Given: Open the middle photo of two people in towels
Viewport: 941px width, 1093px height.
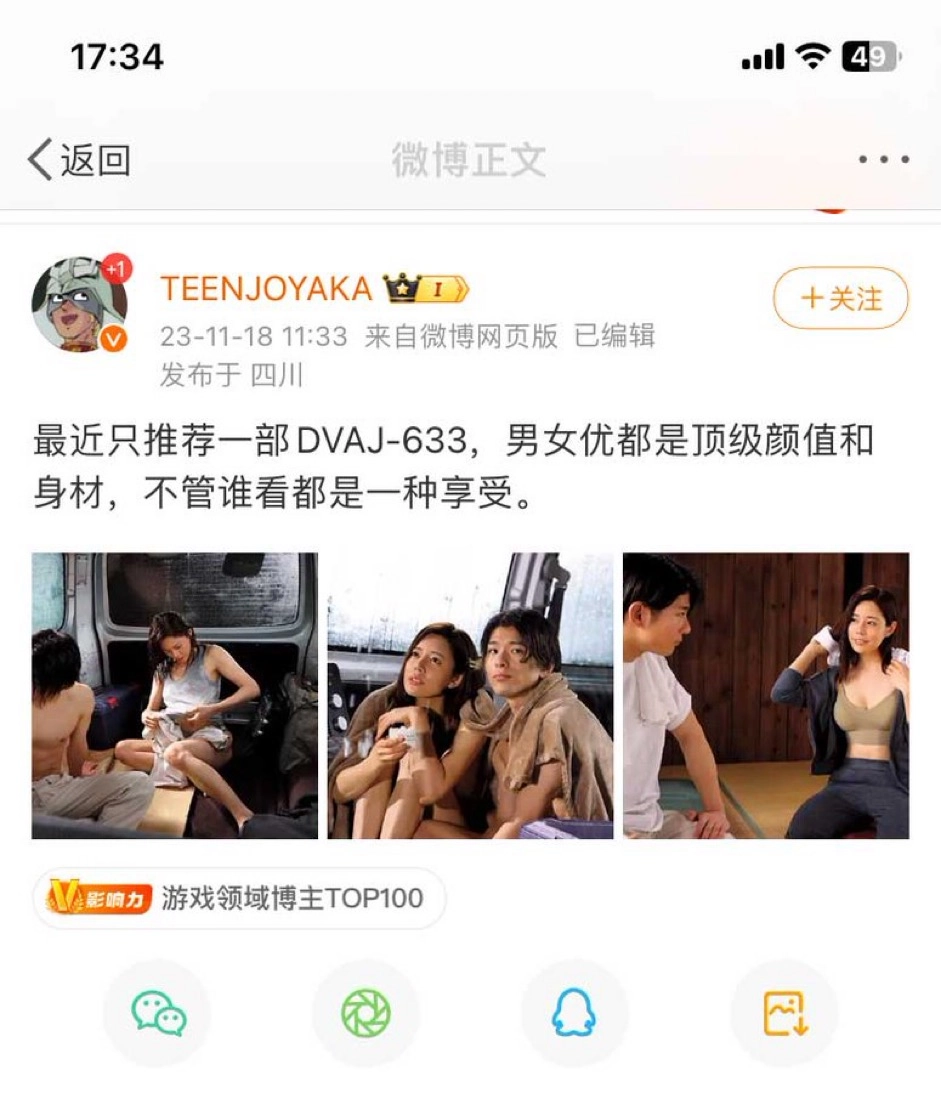Looking at the screenshot, I should click(470, 695).
